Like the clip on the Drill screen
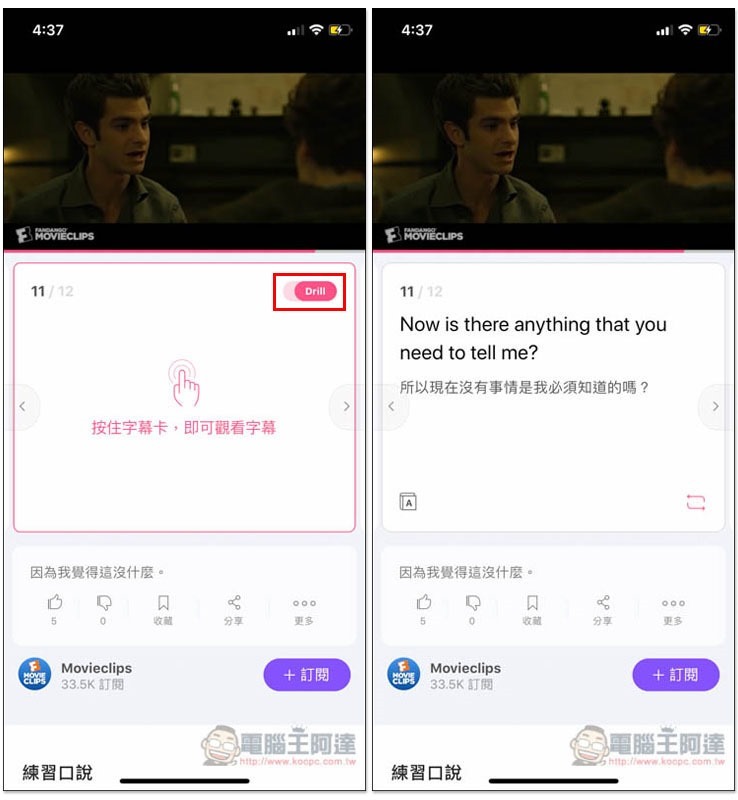The image size is (738, 800). coord(54,608)
